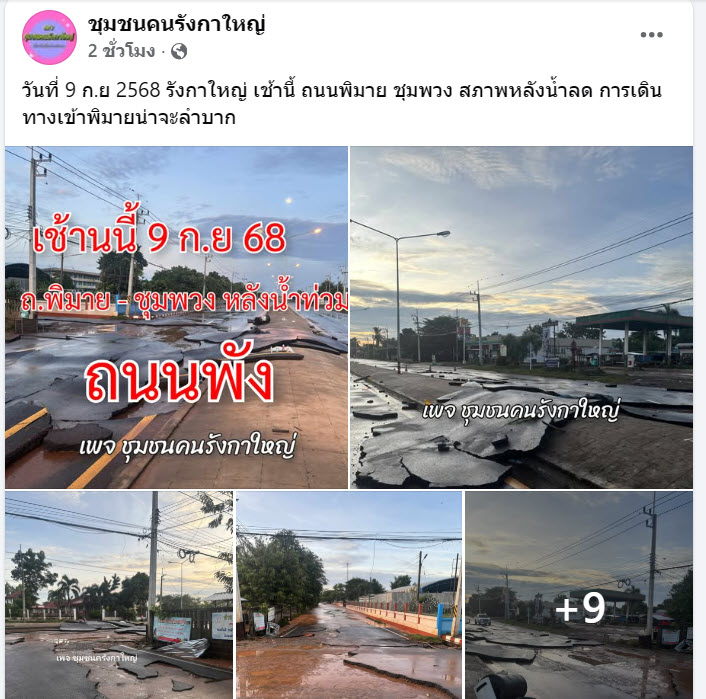Open the ชุมชนคนรังกาใหญ่ page name link

click(177, 24)
